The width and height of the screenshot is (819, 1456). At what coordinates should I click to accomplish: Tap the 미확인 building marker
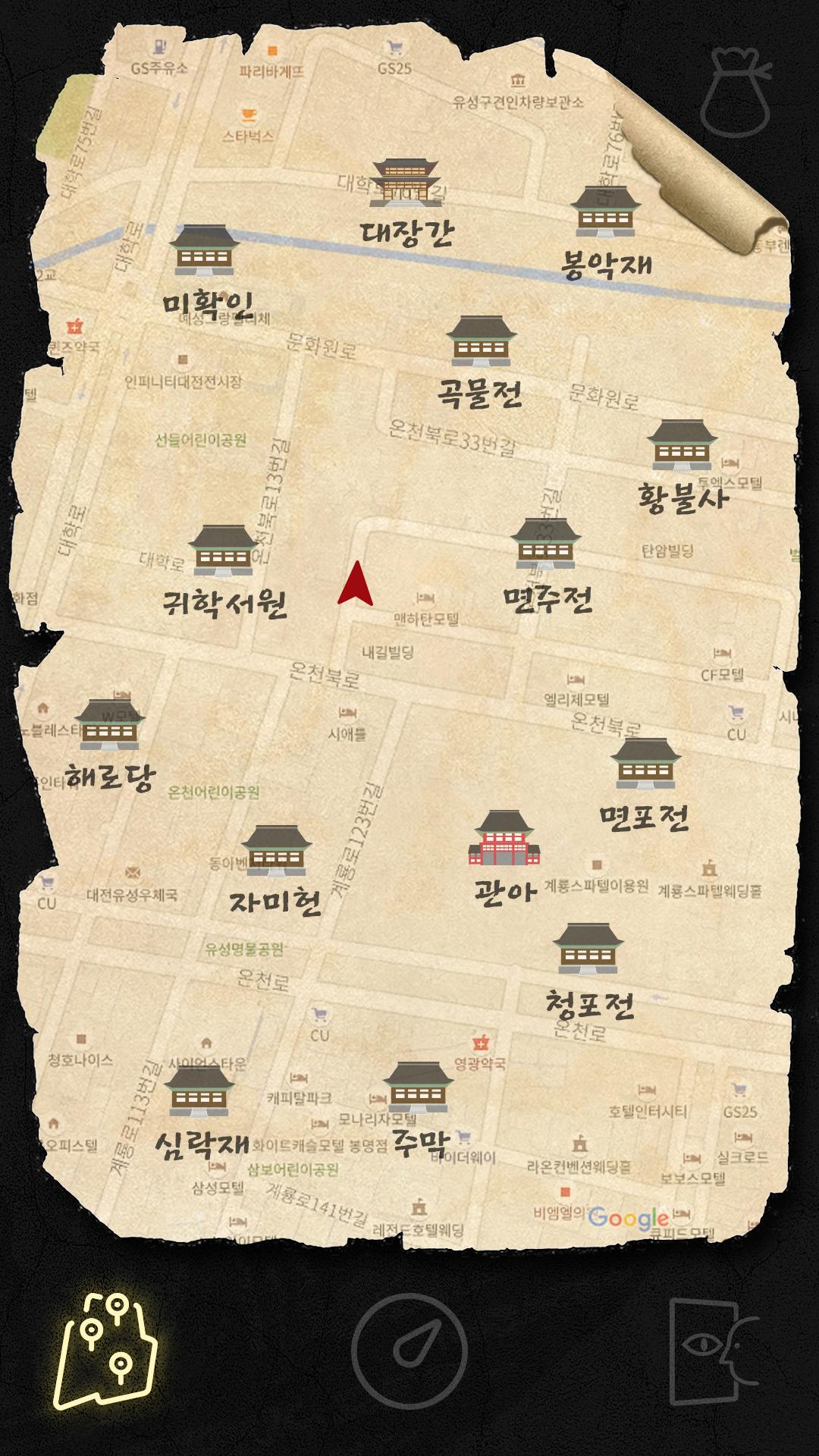(x=204, y=249)
